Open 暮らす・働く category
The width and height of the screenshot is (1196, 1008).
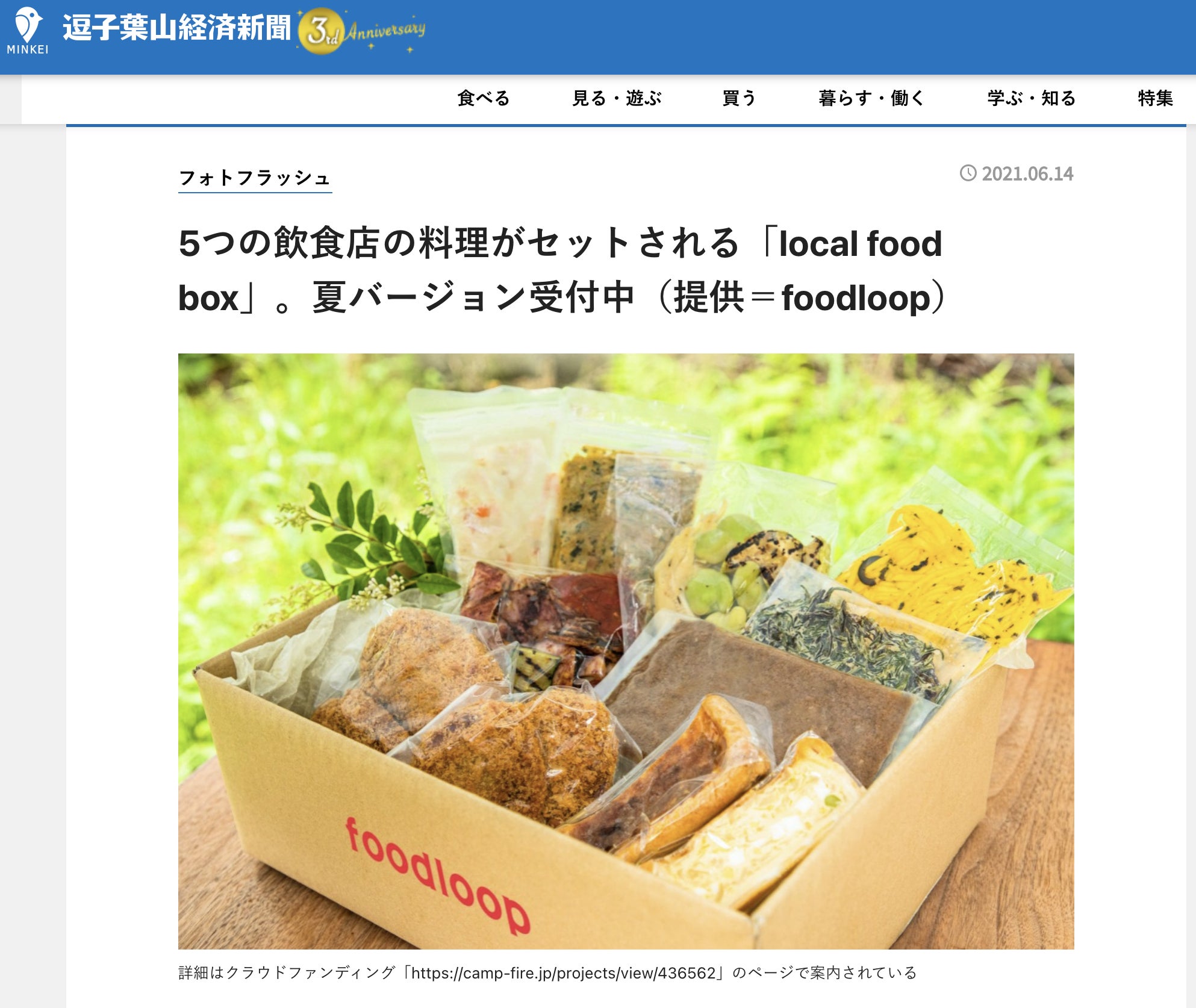pos(871,98)
